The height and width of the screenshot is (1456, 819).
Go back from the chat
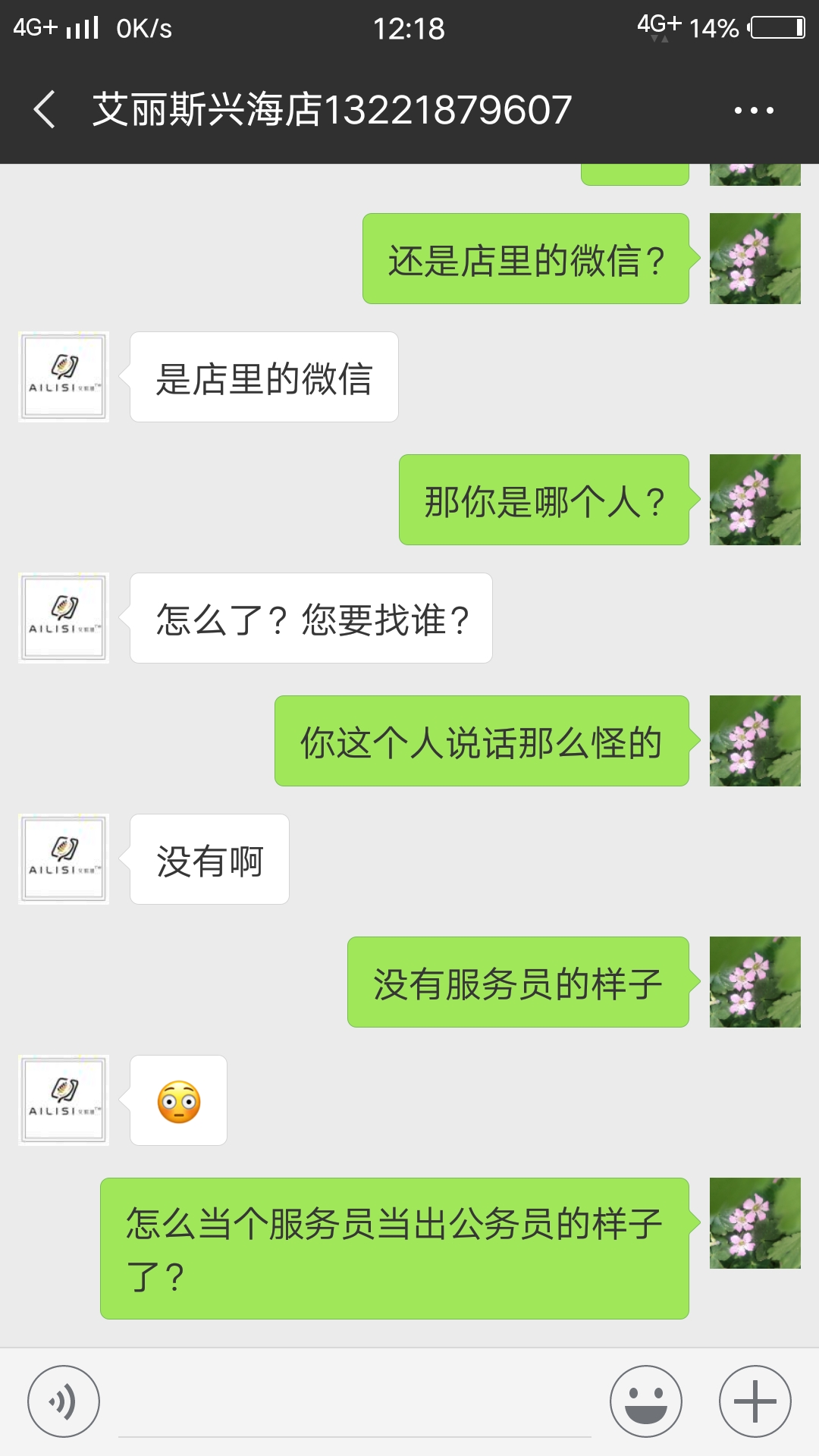coord(45,110)
